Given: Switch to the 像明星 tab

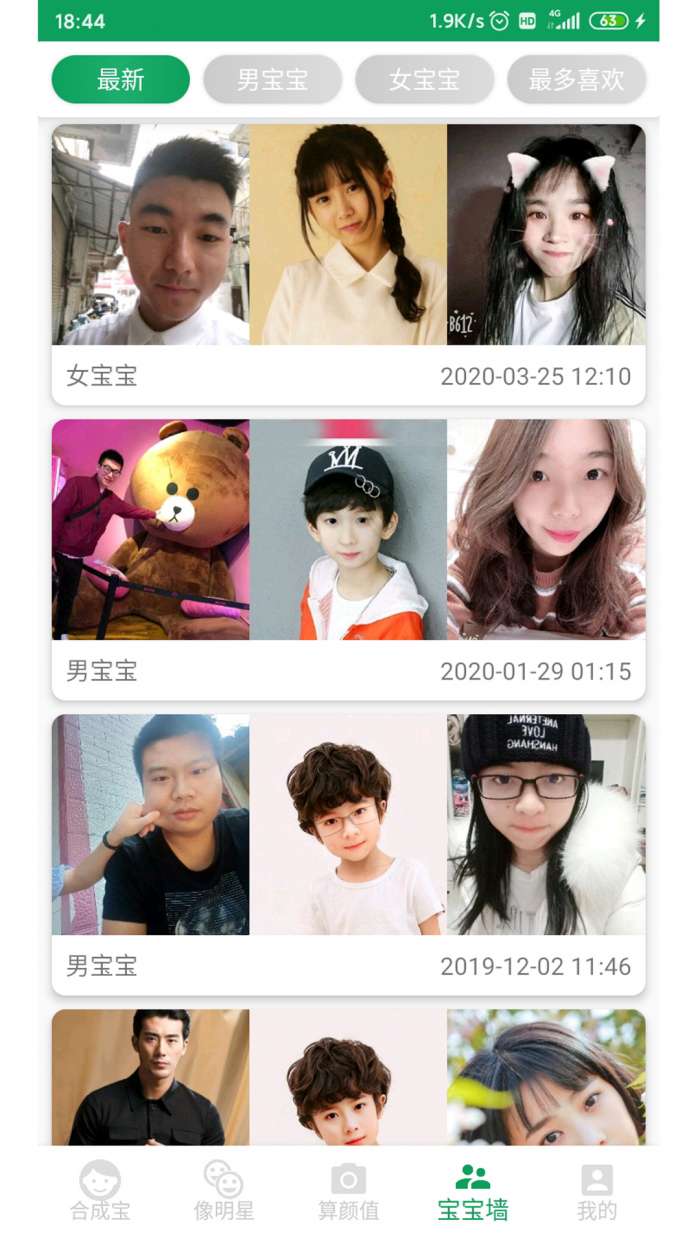Looking at the screenshot, I should click(224, 1192).
